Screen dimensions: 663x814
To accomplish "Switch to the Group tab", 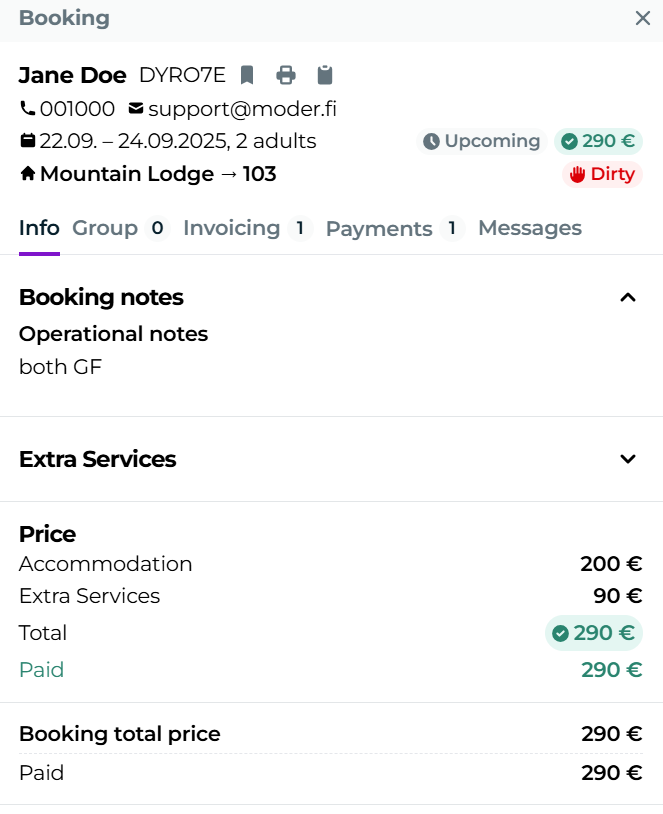I will click(117, 228).
